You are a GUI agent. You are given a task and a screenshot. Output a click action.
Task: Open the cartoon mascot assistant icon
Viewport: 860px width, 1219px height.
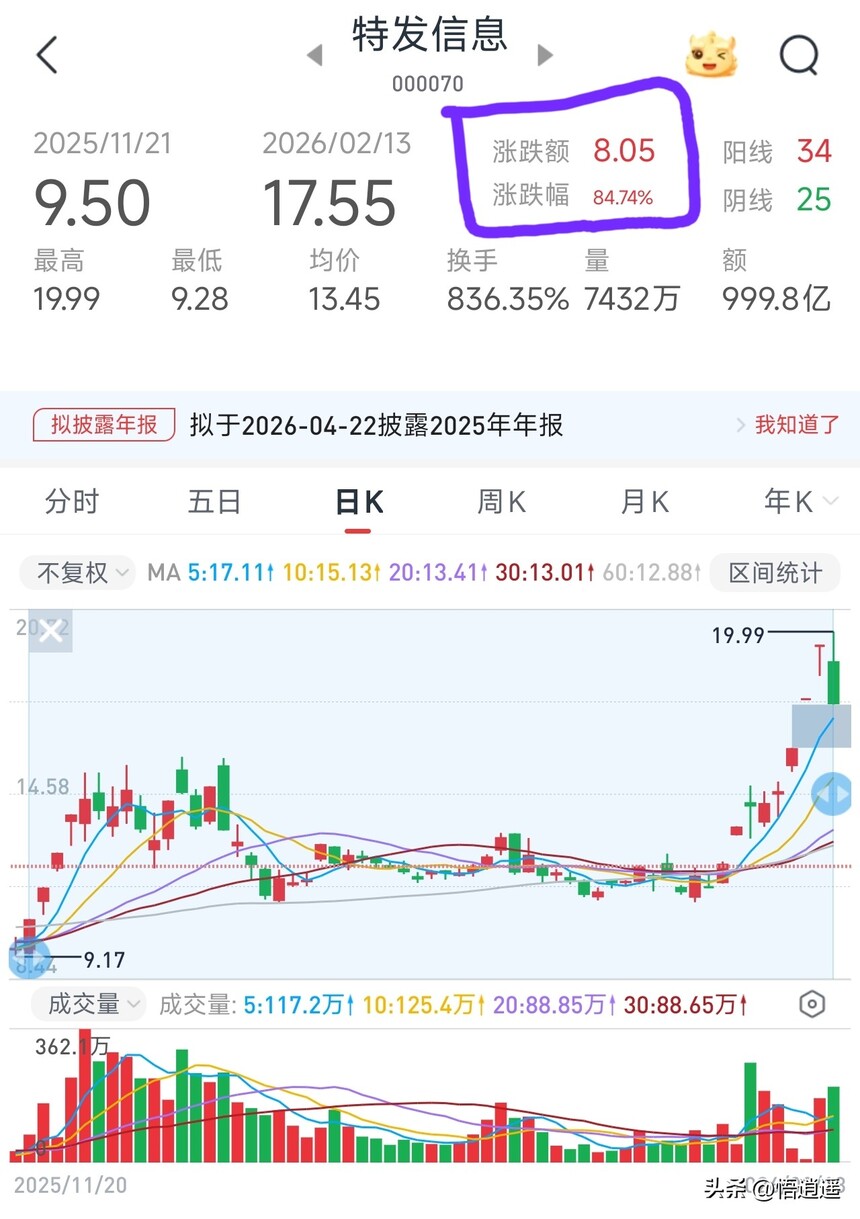(x=711, y=55)
